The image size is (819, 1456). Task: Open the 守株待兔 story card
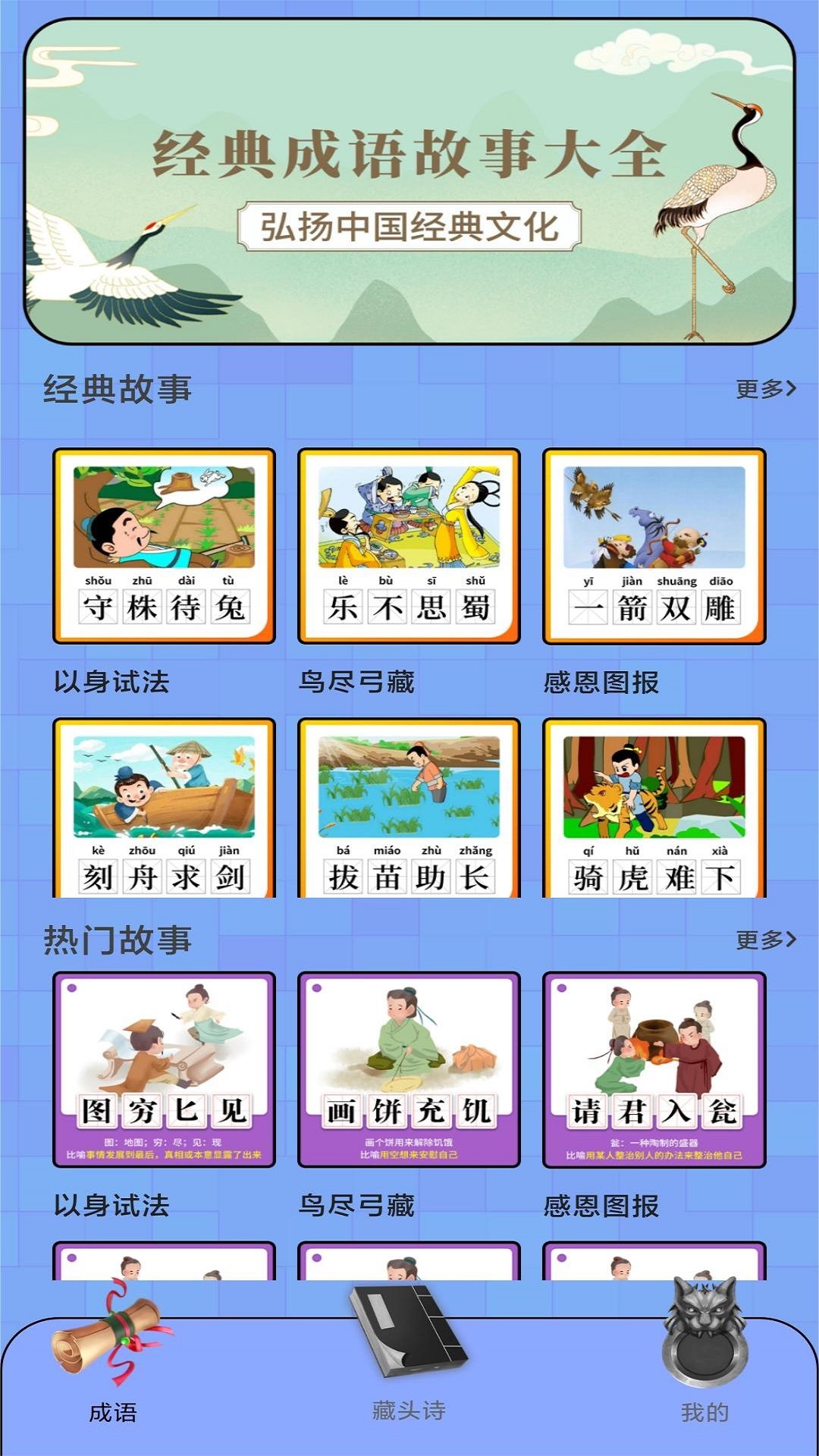pyautogui.click(x=164, y=546)
